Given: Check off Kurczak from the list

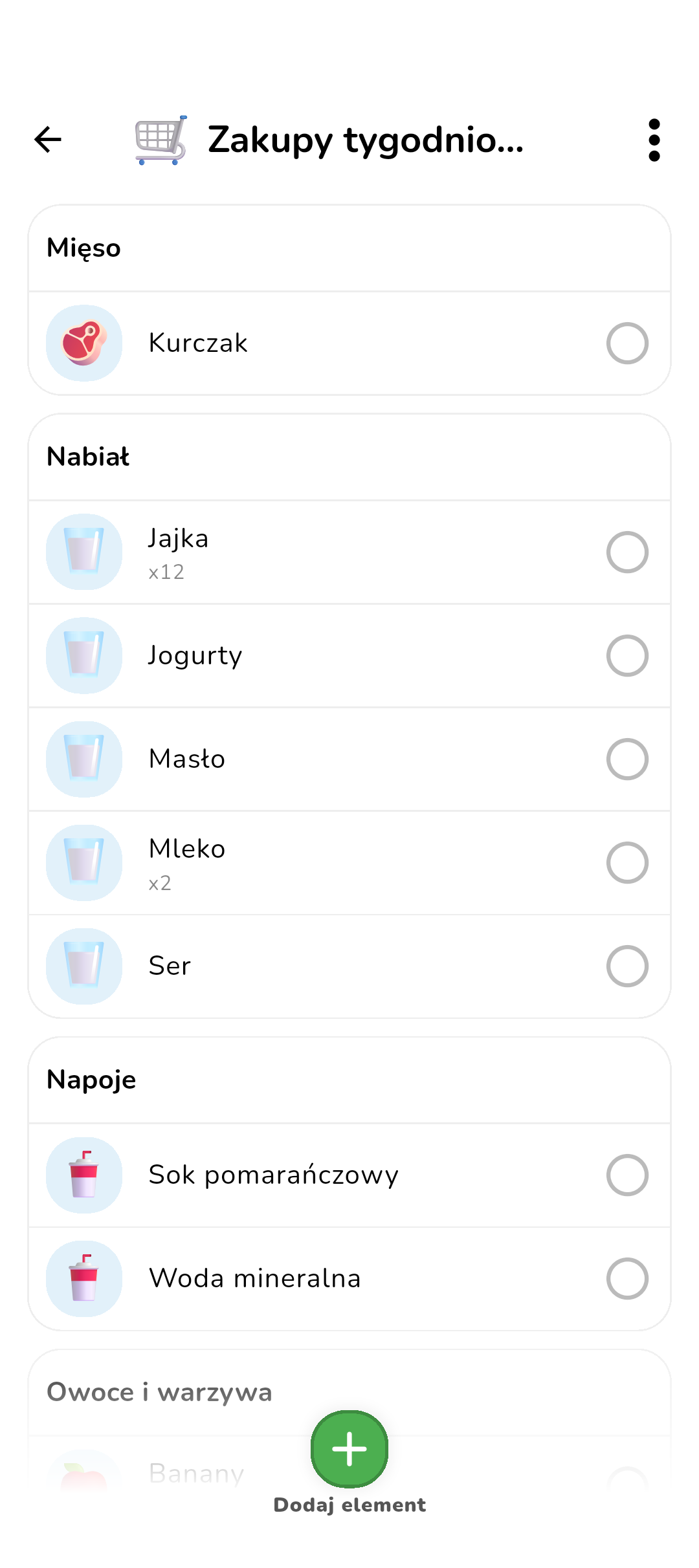Looking at the screenshot, I should (x=627, y=343).
